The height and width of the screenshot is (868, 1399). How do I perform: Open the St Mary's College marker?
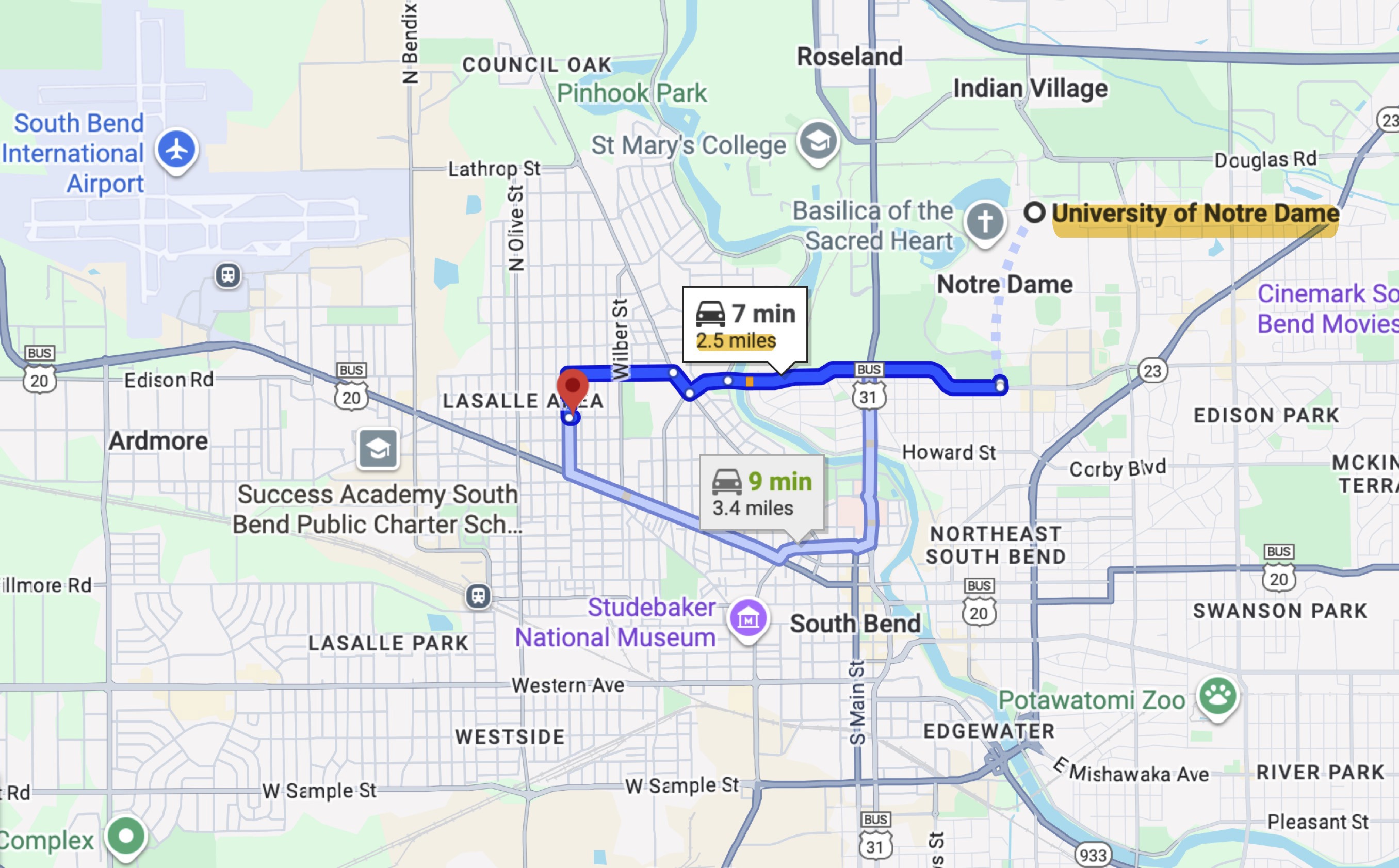[x=818, y=141]
